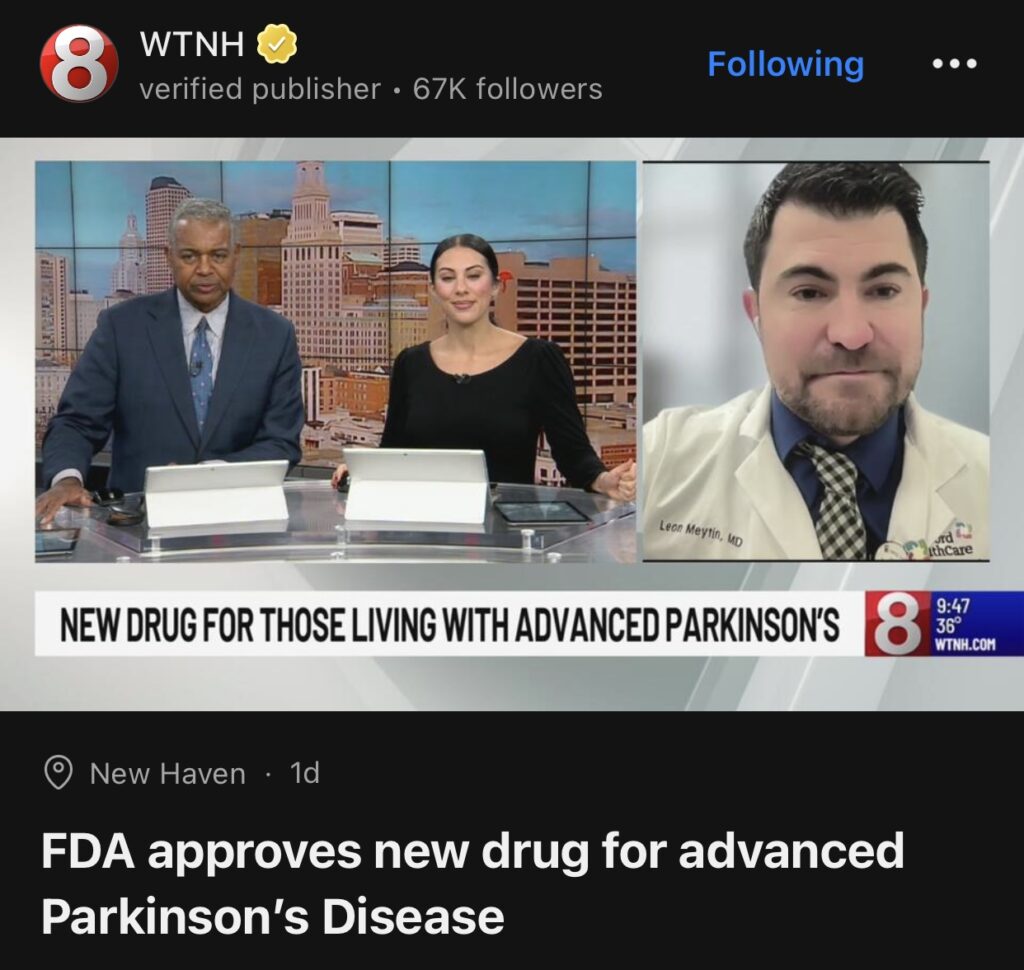Tap the Following button for WTNH
The height and width of the screenshot is (970, 1024).
tap(785, 64)
